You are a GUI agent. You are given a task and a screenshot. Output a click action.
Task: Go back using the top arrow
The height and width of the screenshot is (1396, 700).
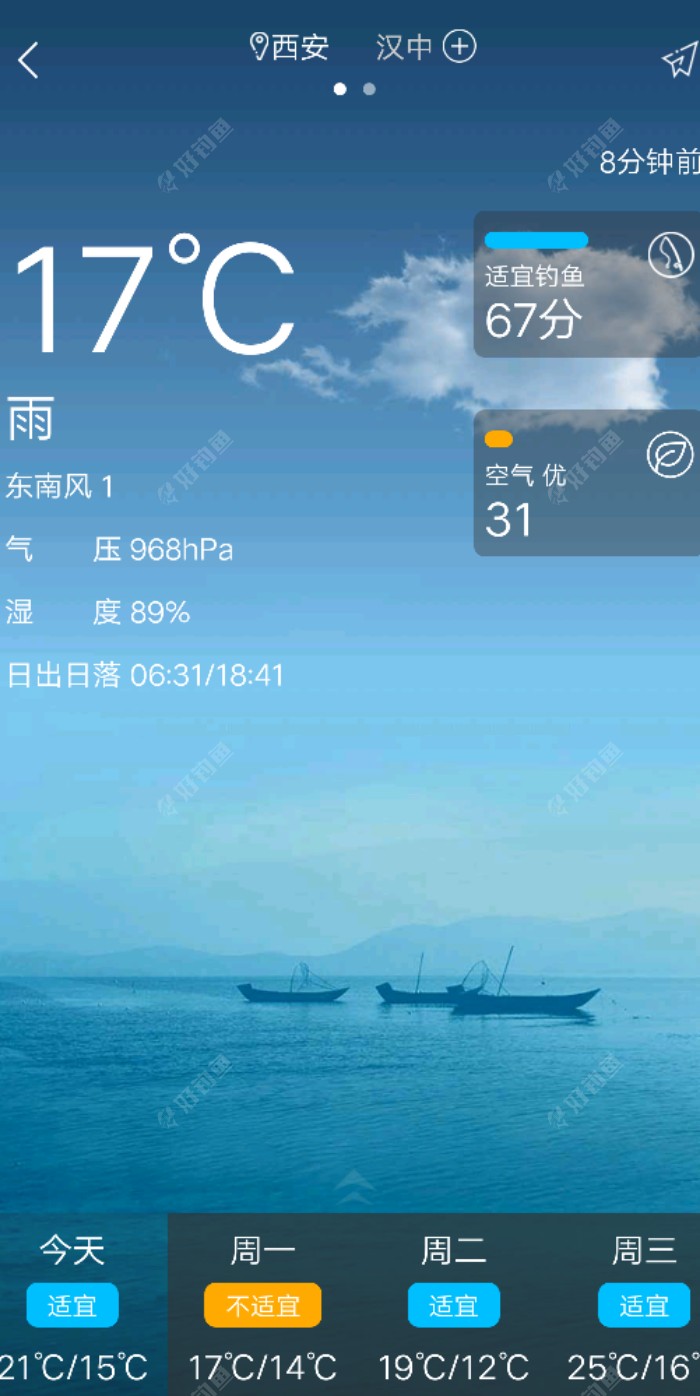point(29,61)
